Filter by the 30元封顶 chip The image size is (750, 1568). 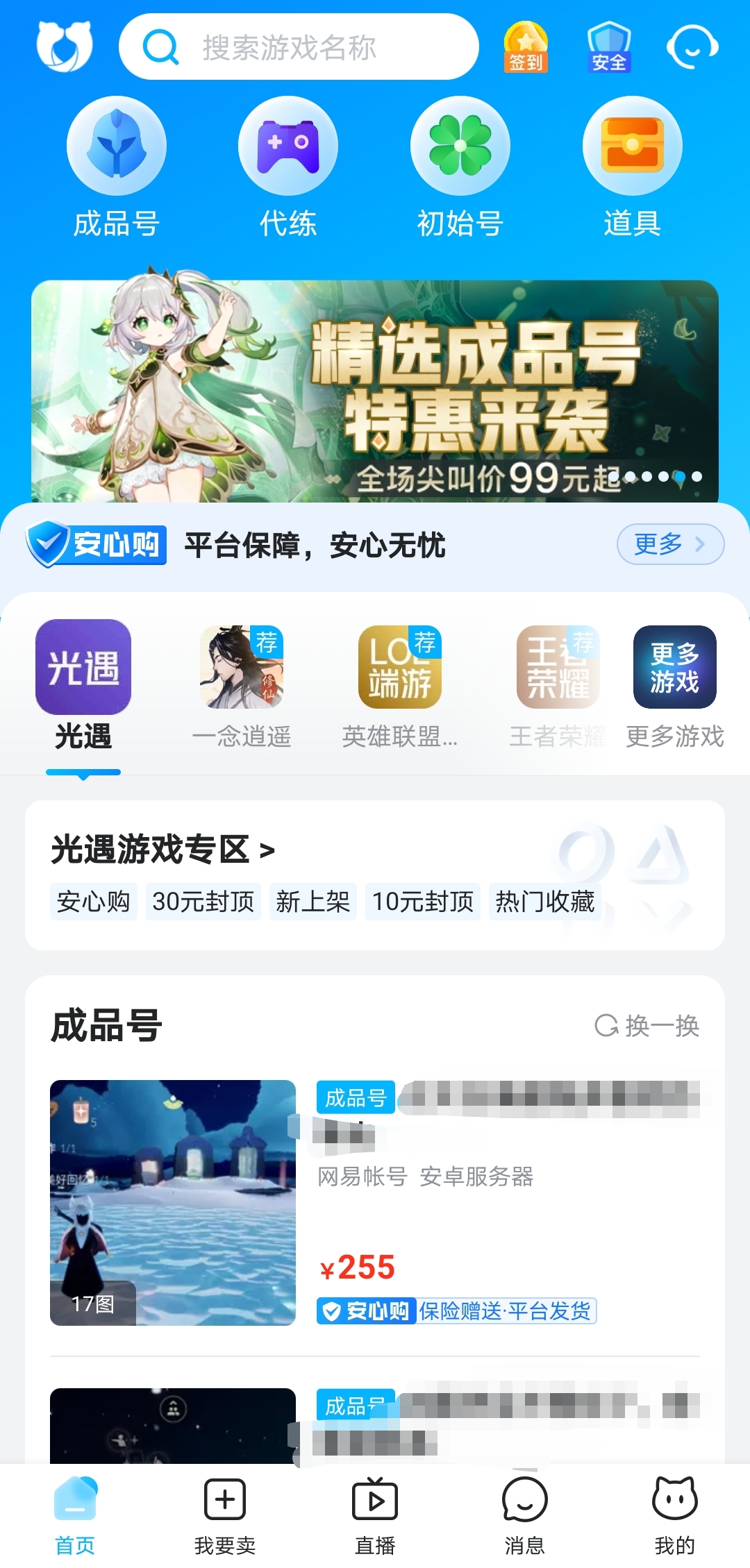(x=203, y=902)
